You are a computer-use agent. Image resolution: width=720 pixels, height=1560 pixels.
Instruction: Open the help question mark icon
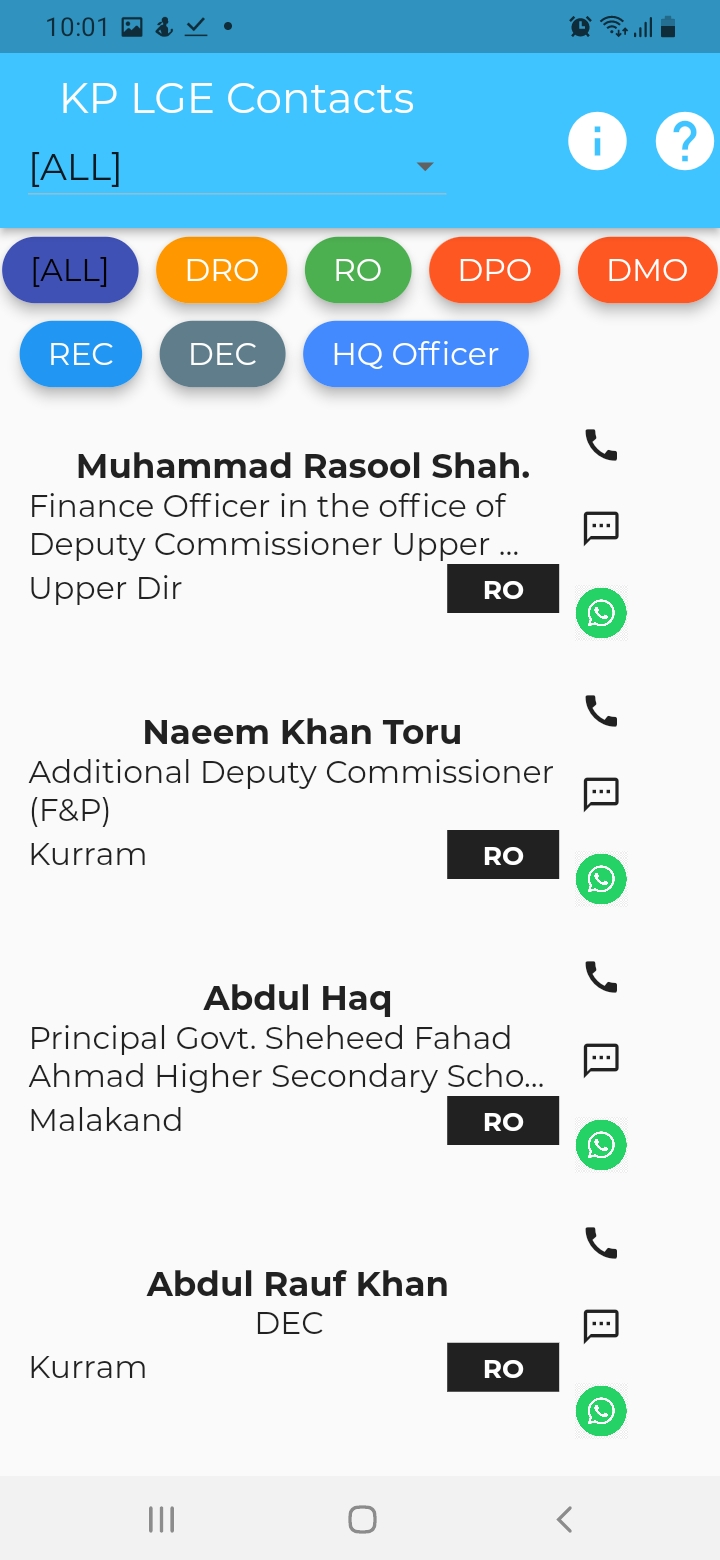pyautogui.click(x=684, y=141)
